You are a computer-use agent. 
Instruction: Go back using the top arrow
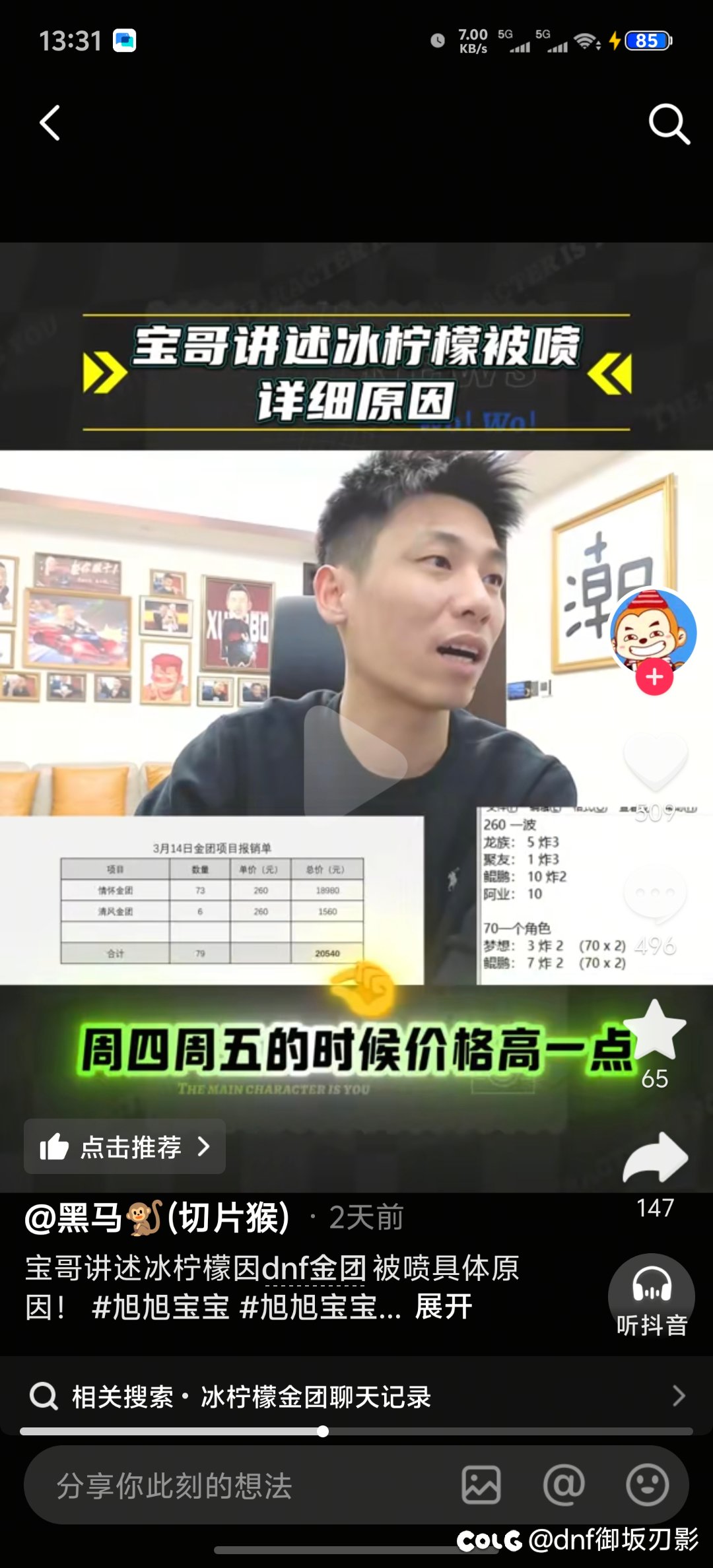pyautogui.click(x=50, y=123)
